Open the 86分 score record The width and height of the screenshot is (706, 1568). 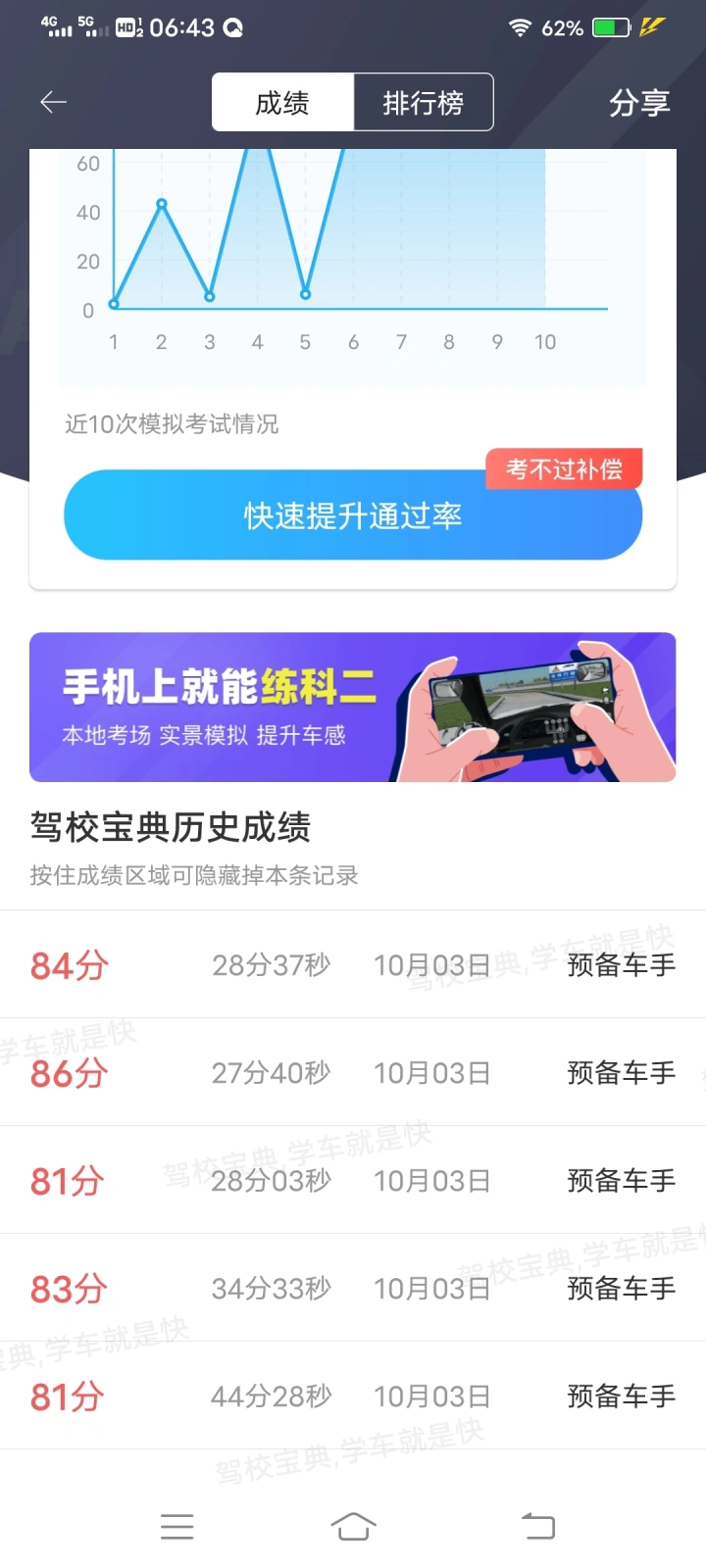[x=353, y=1073]
